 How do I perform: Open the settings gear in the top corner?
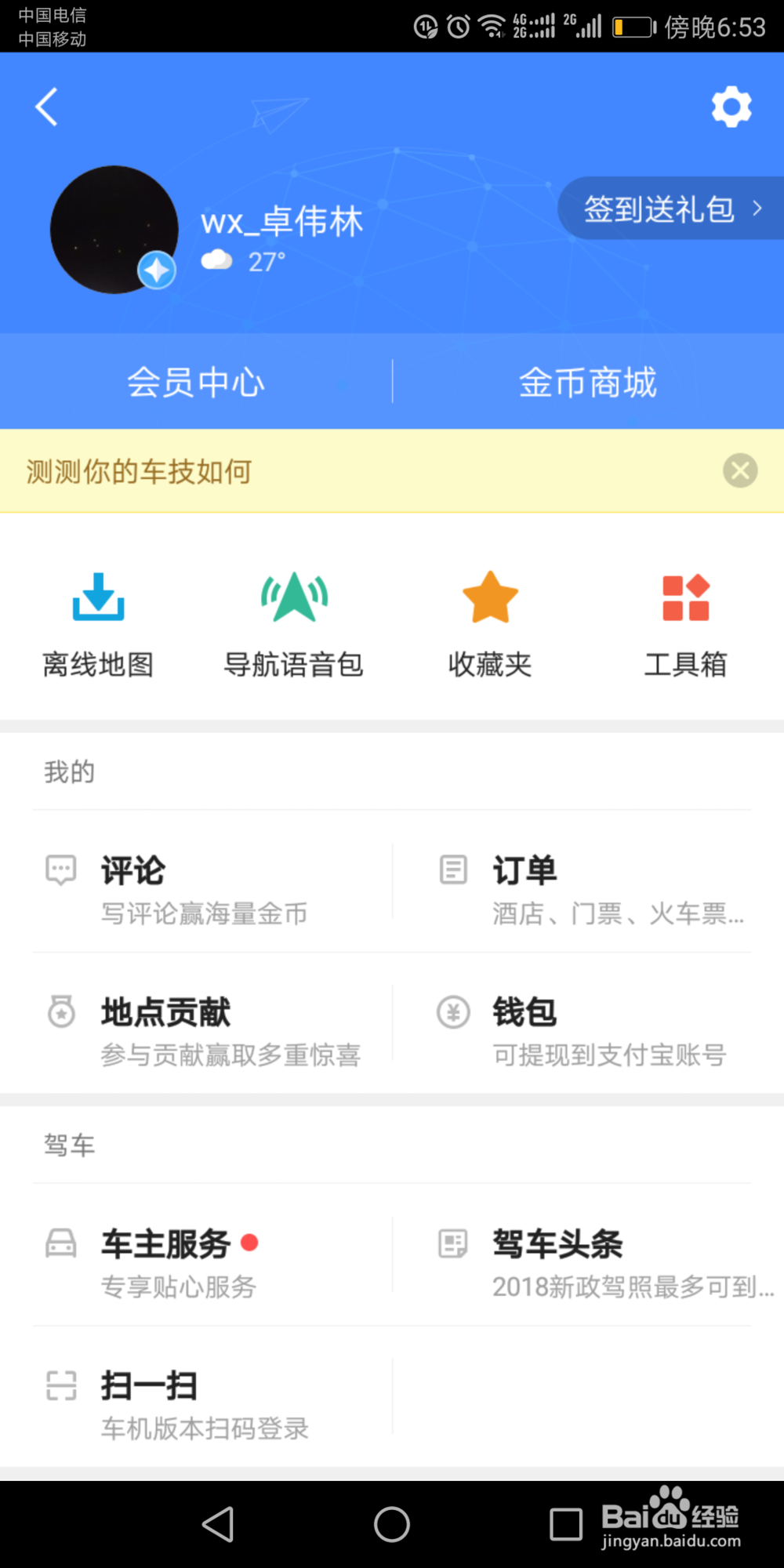731,107
